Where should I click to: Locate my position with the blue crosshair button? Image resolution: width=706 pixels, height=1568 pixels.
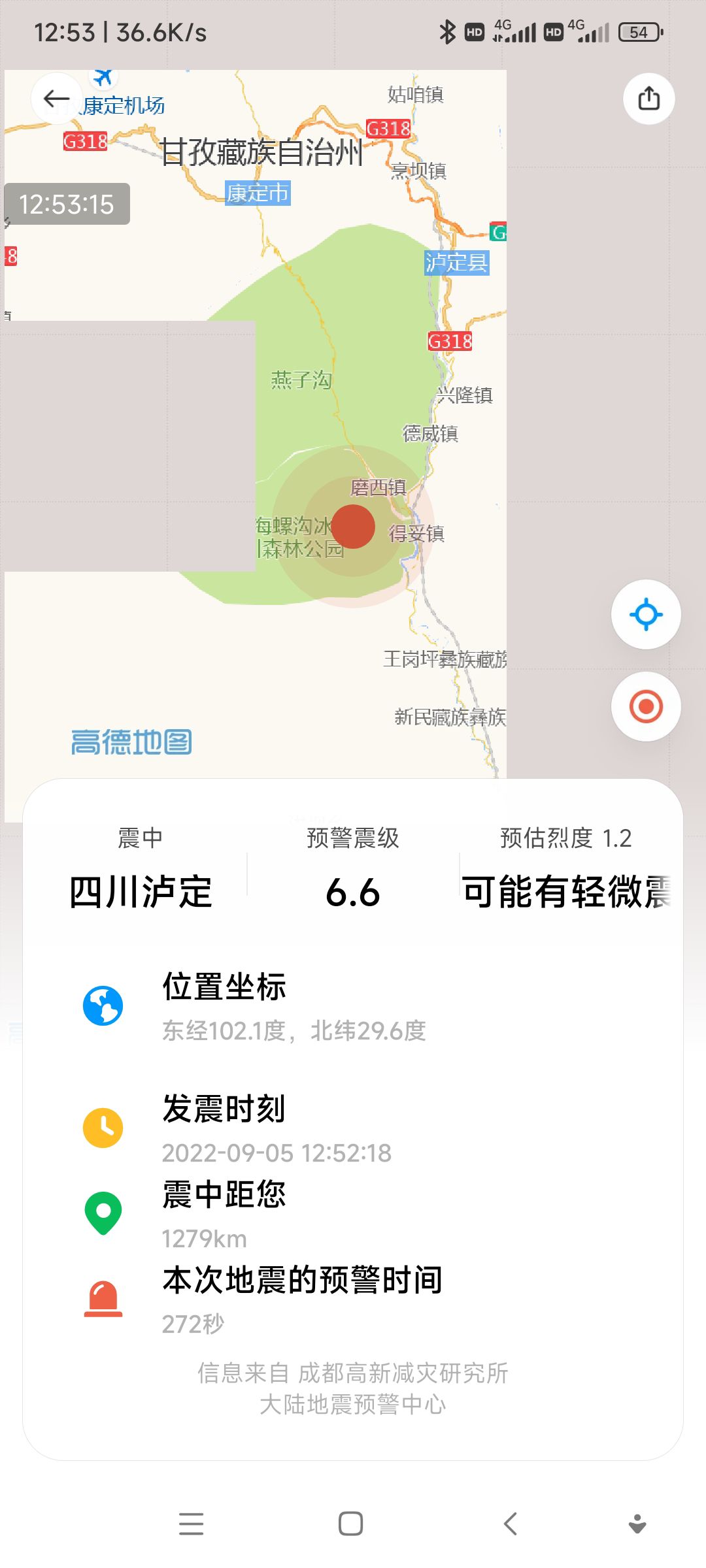pyautogui.click(x=646, y=614)
